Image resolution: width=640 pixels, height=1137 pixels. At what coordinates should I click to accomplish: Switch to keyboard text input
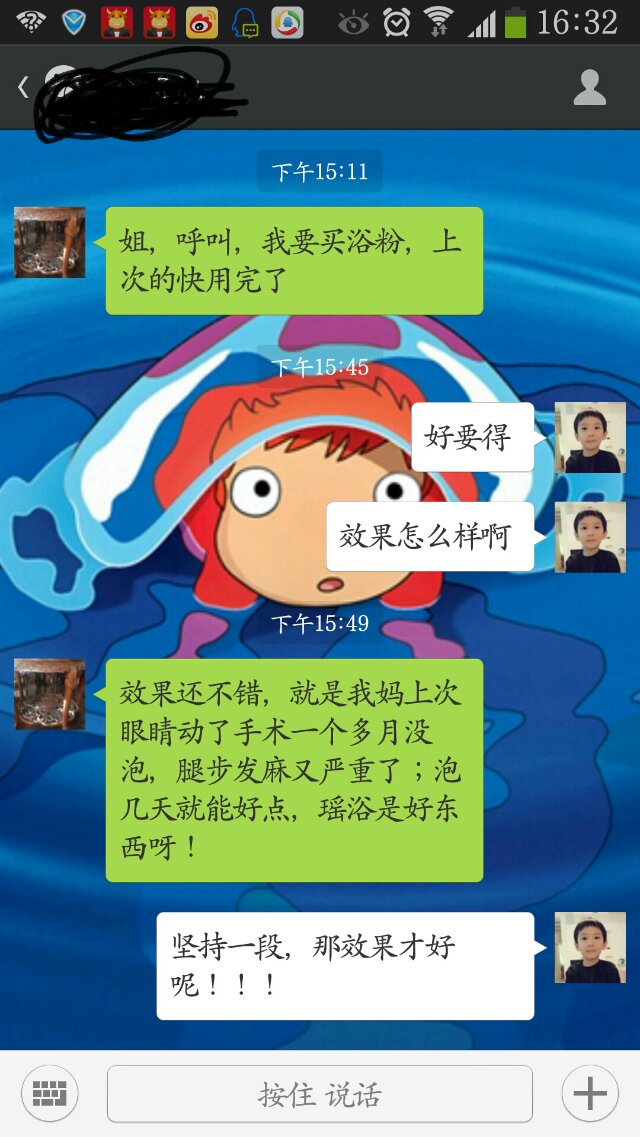coord(49,1094)
